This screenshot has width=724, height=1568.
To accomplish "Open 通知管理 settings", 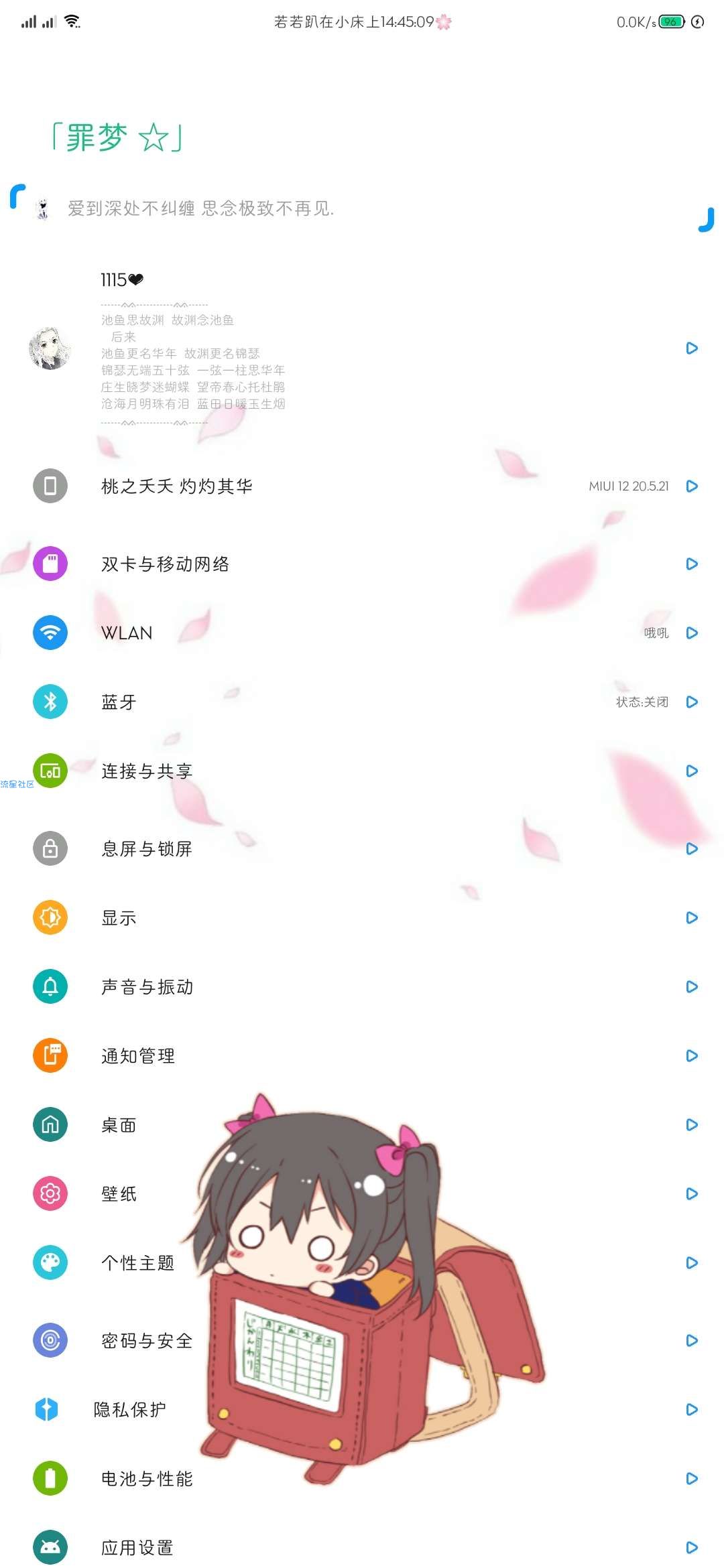I will tap(362, 1055).
